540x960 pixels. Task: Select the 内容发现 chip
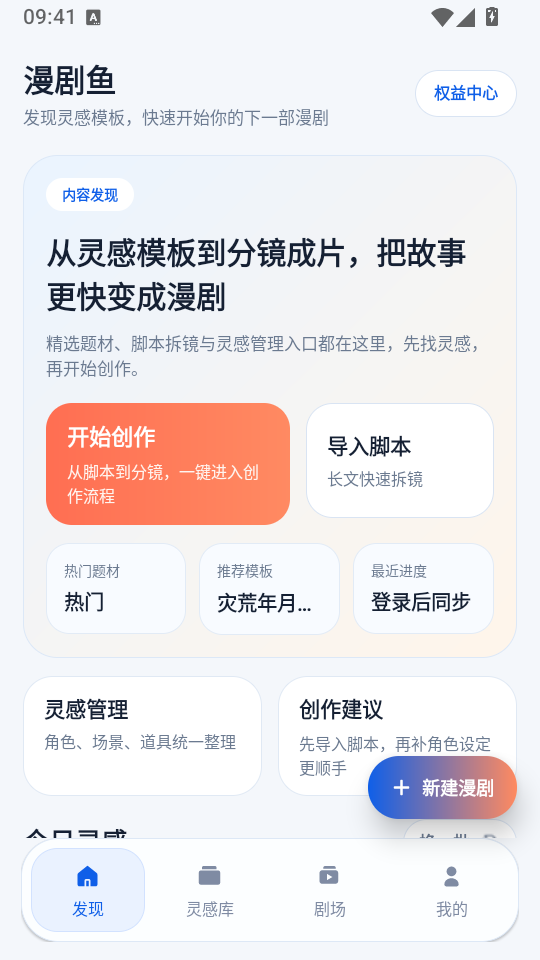(x=90, y=195)
